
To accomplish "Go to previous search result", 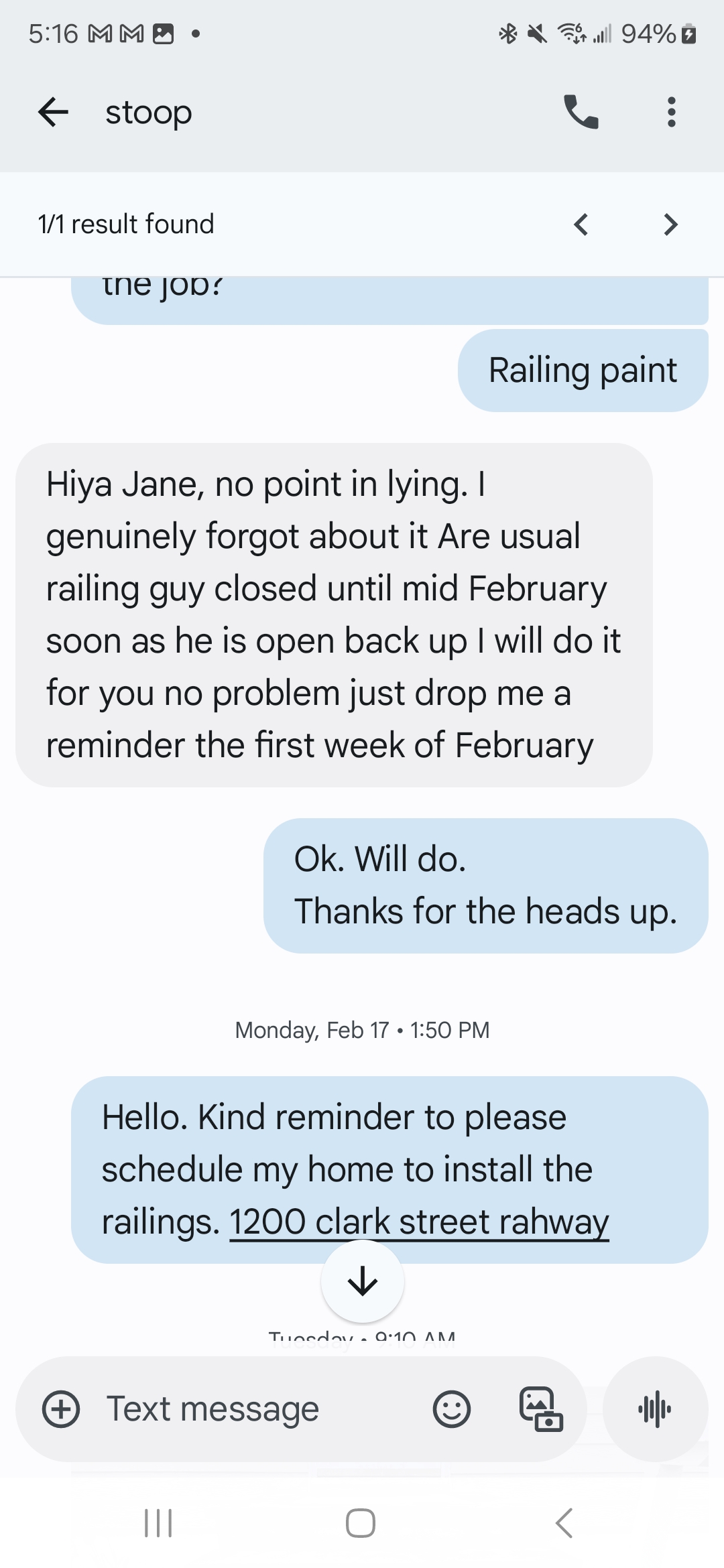I will (x=581, y=224).
